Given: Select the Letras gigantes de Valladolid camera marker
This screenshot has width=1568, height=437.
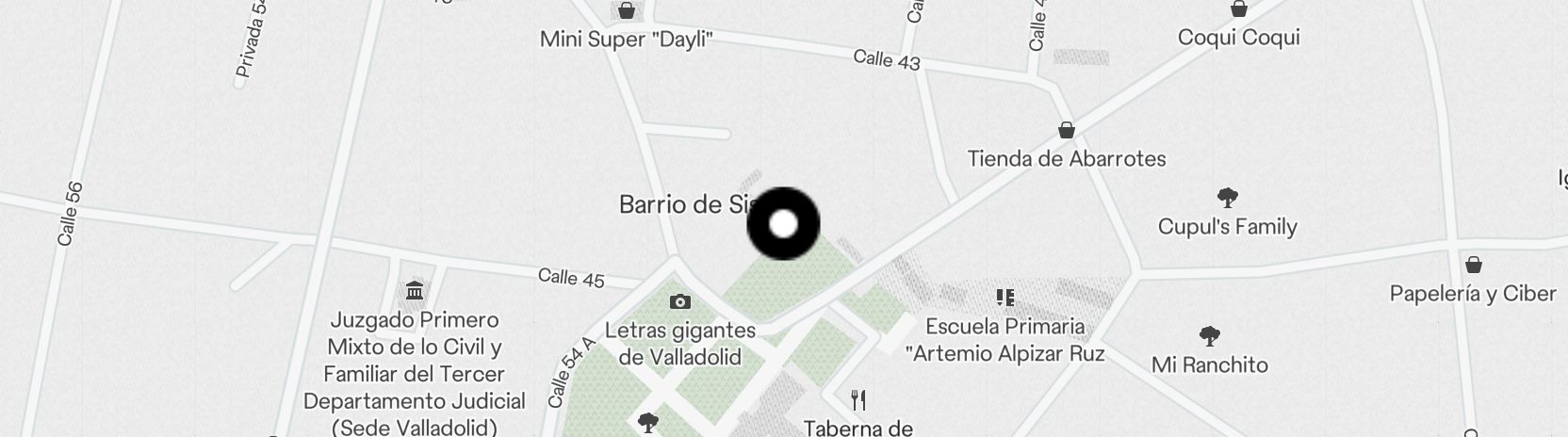Looking at the screenshot, I should (679, 302).
